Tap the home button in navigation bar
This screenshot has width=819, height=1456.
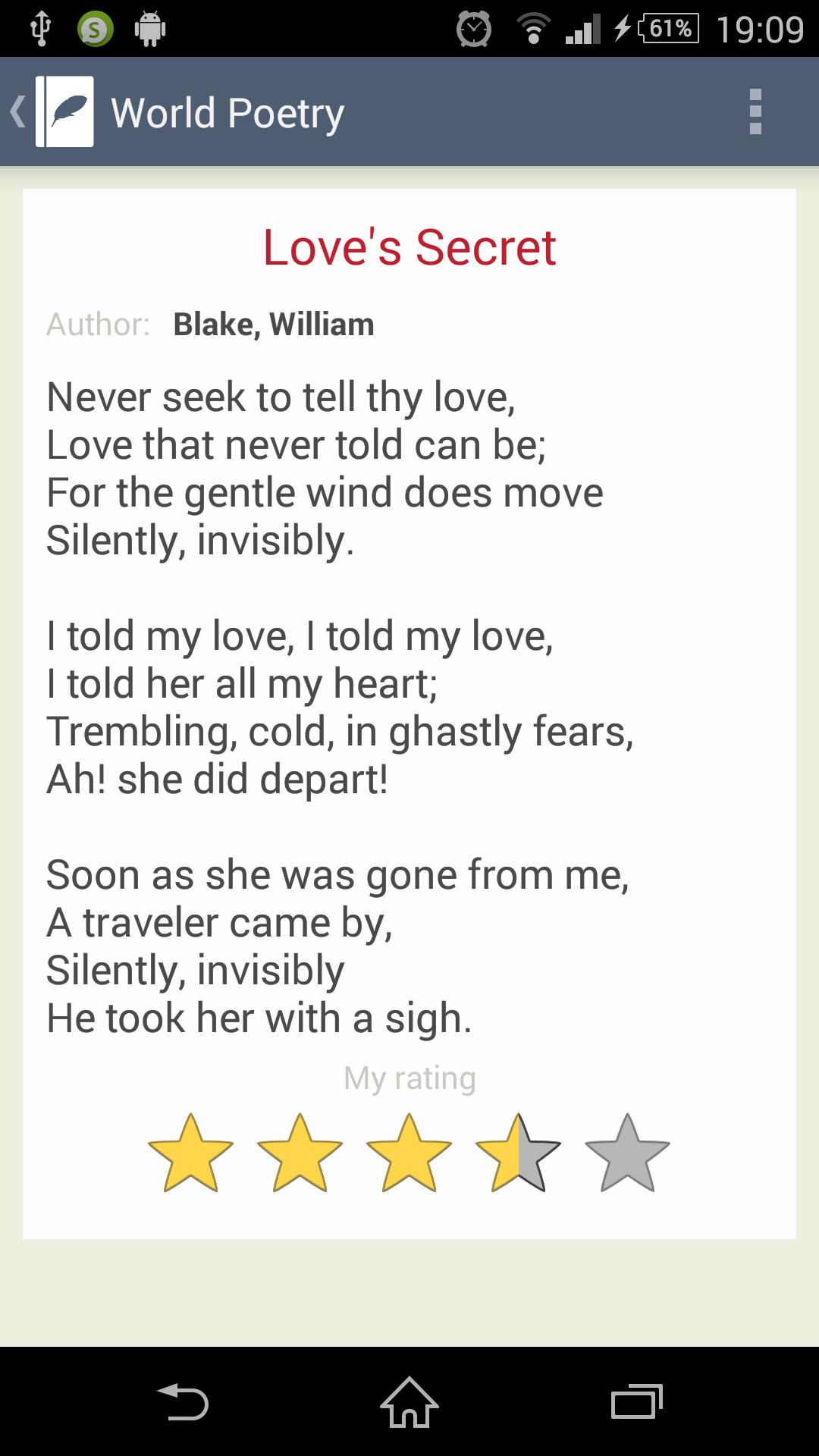point(409,1401)
